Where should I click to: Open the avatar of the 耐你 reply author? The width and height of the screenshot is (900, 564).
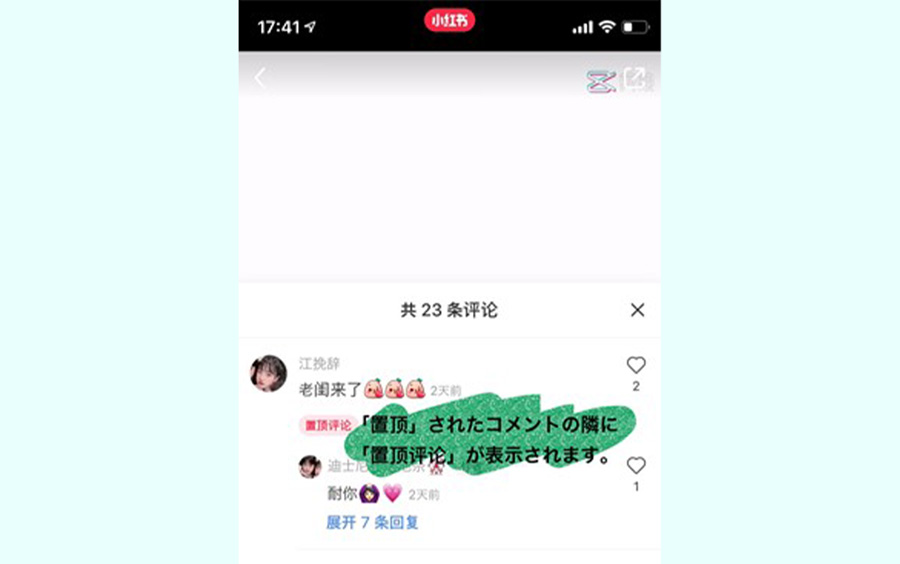click(x=310, y=467)
